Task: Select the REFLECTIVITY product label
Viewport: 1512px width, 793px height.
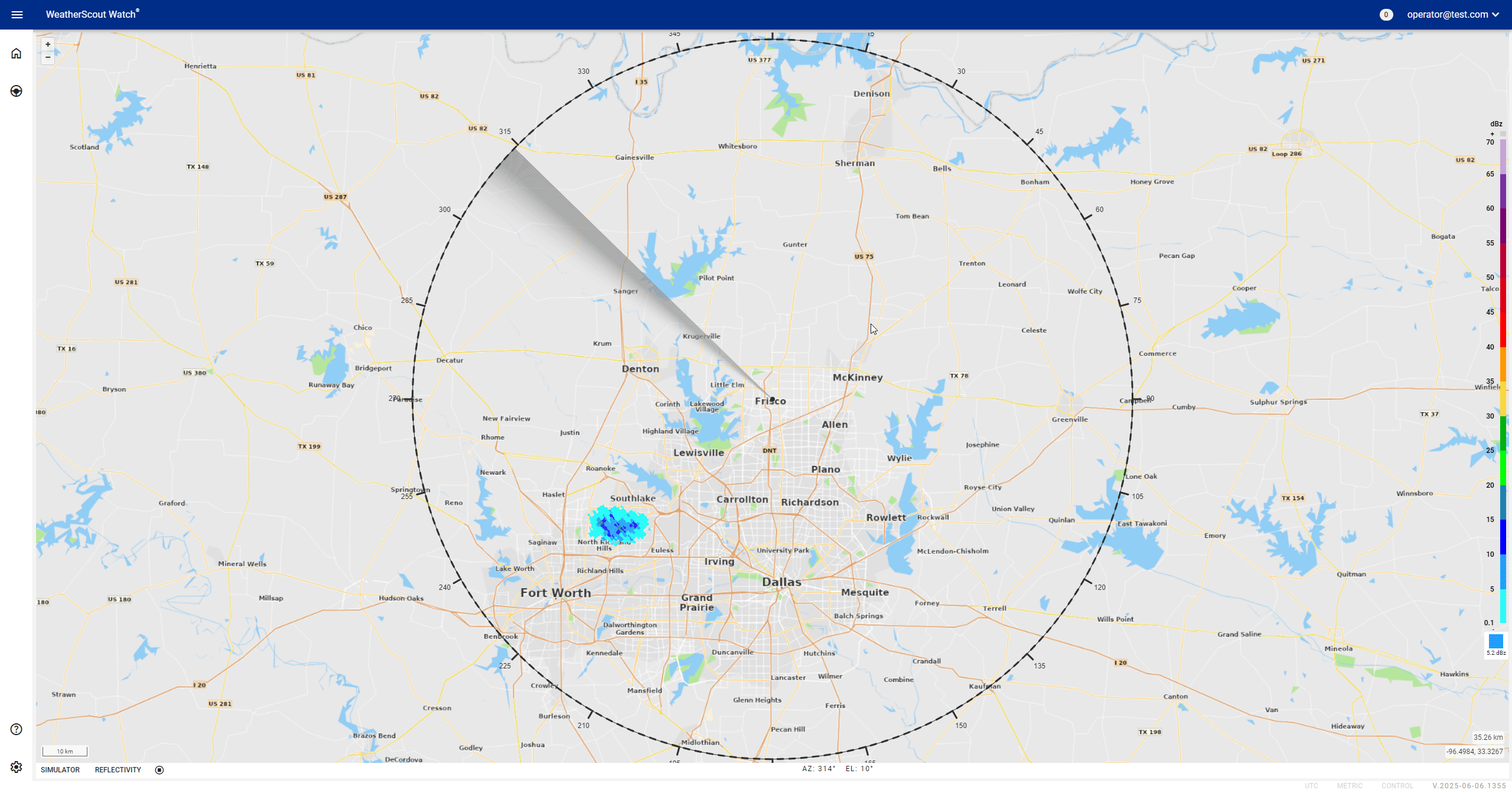Action: 118,770
